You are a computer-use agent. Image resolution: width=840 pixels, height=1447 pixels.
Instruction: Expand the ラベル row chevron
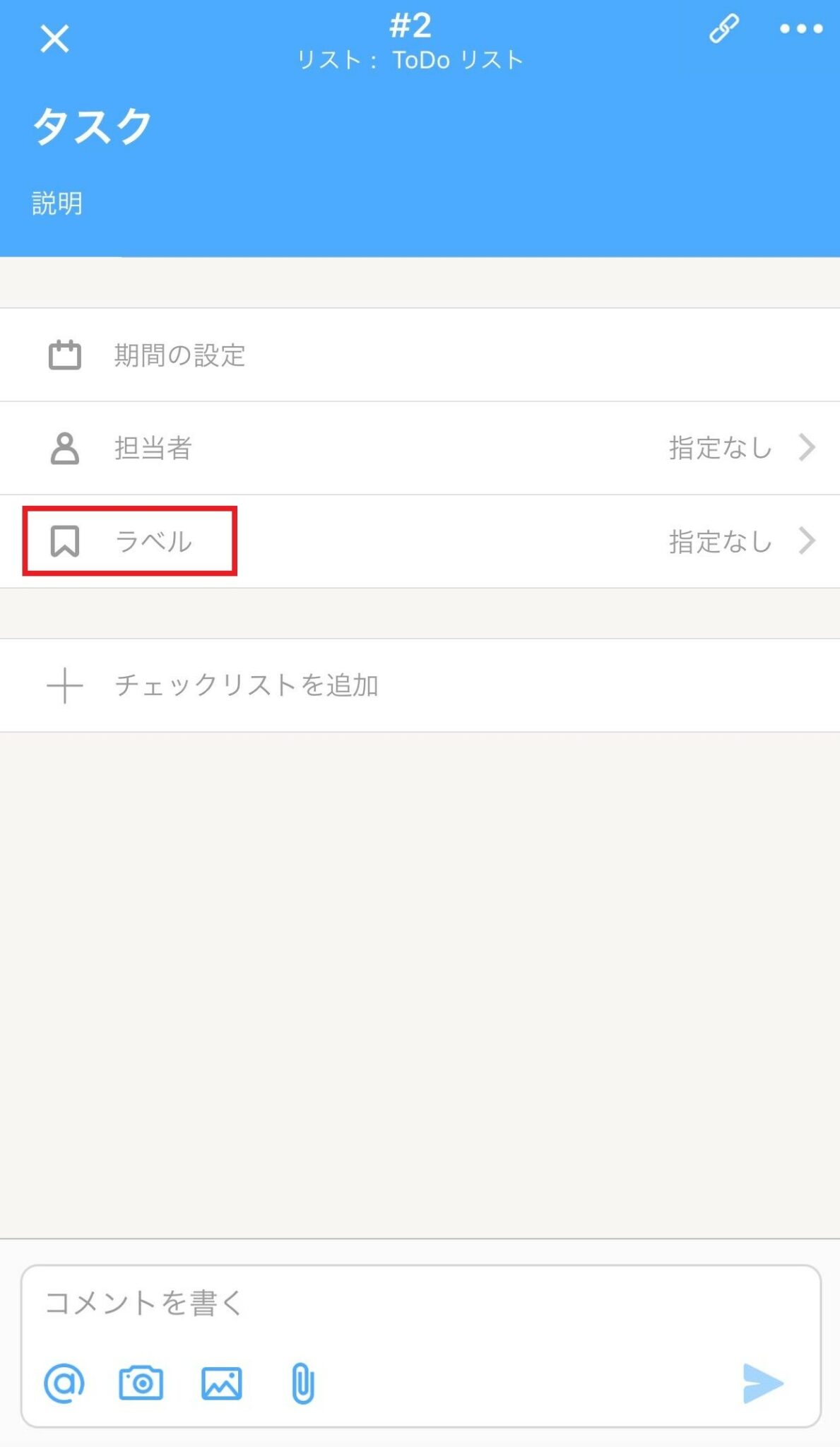[x=805, y=542]
